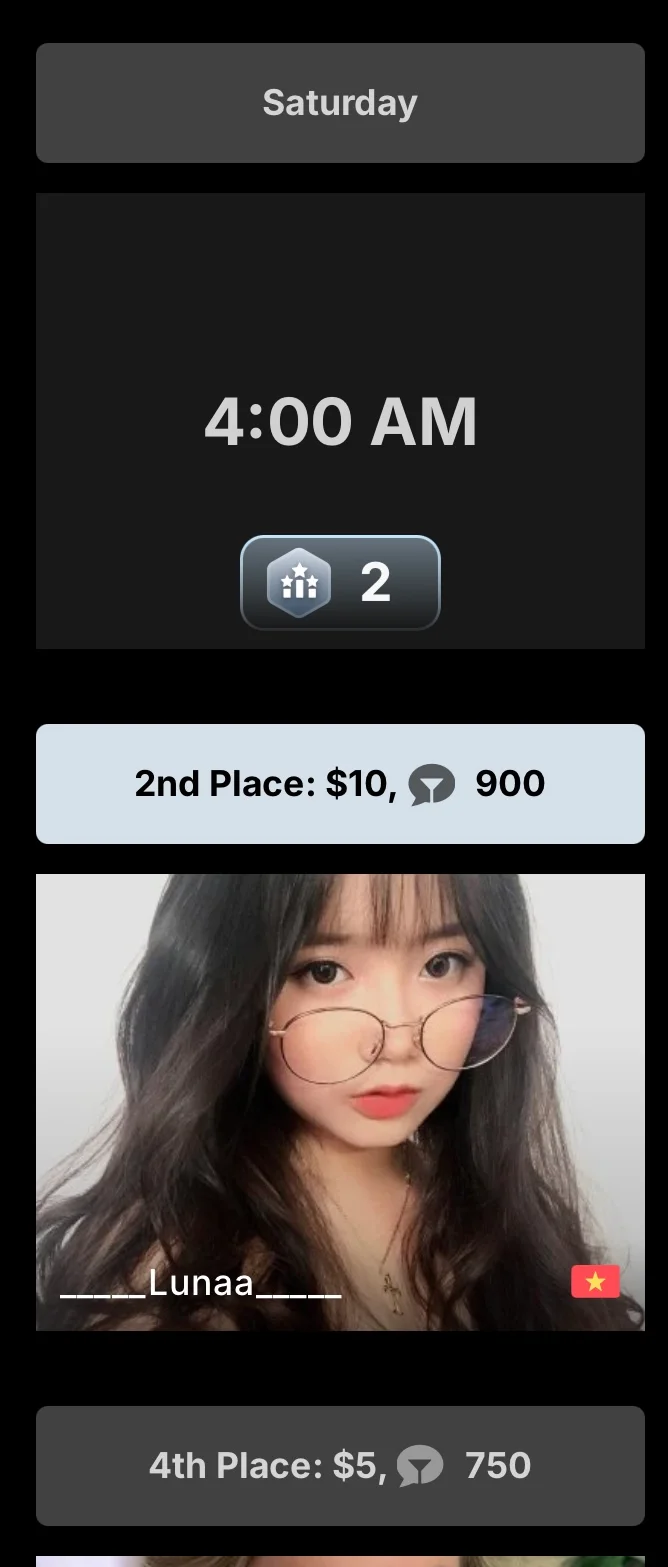Open the 4:00 AM time slot card
Screen dimensions: 668x1567
coord(340,420)
